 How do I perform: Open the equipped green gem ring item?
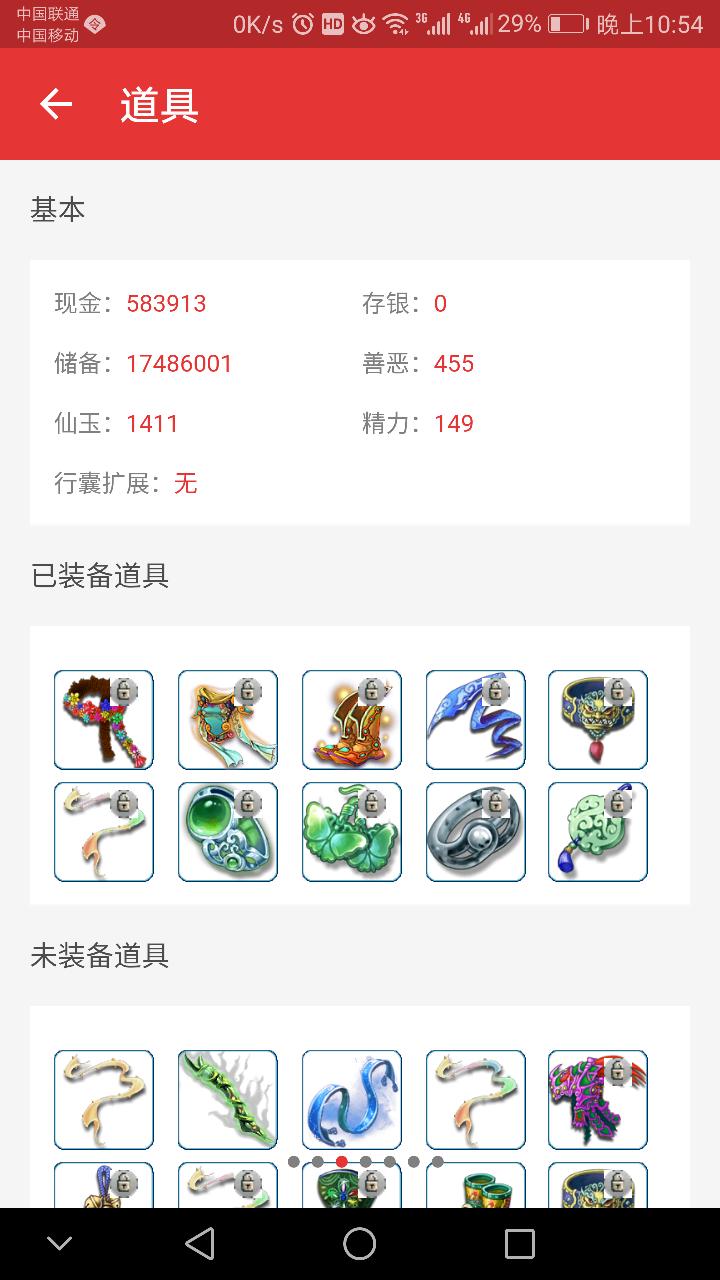click(x=228, y=832)
